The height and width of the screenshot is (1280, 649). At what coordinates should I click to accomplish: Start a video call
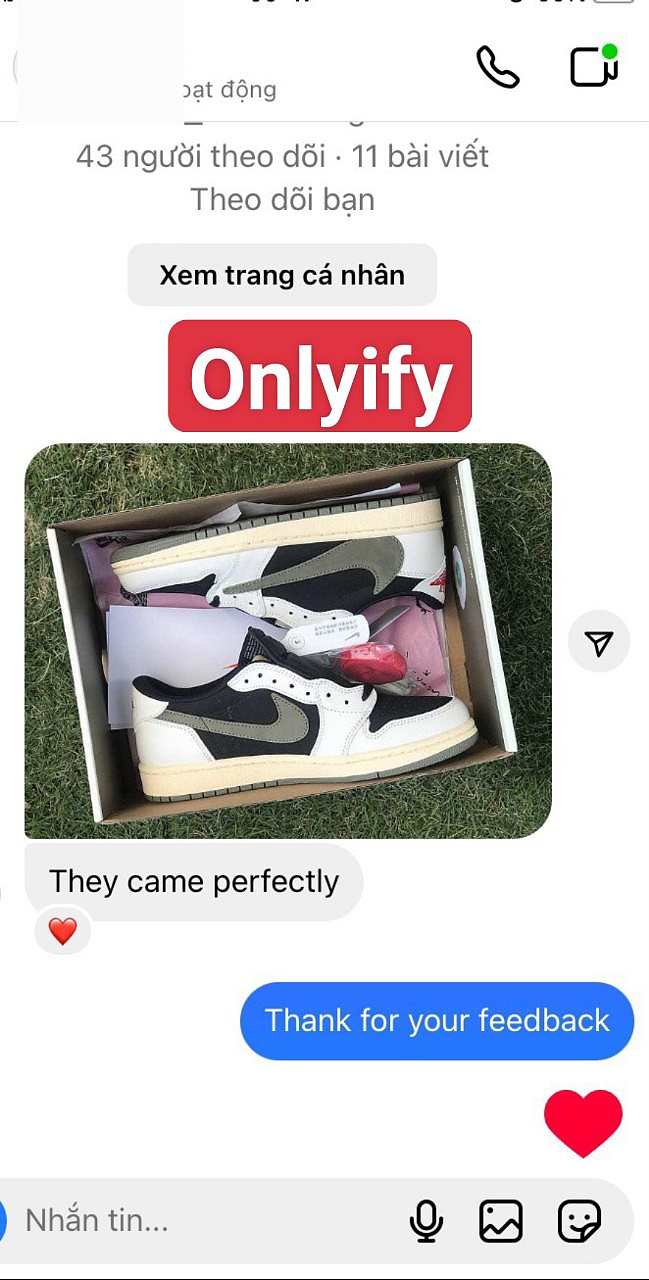coord(594,66)
